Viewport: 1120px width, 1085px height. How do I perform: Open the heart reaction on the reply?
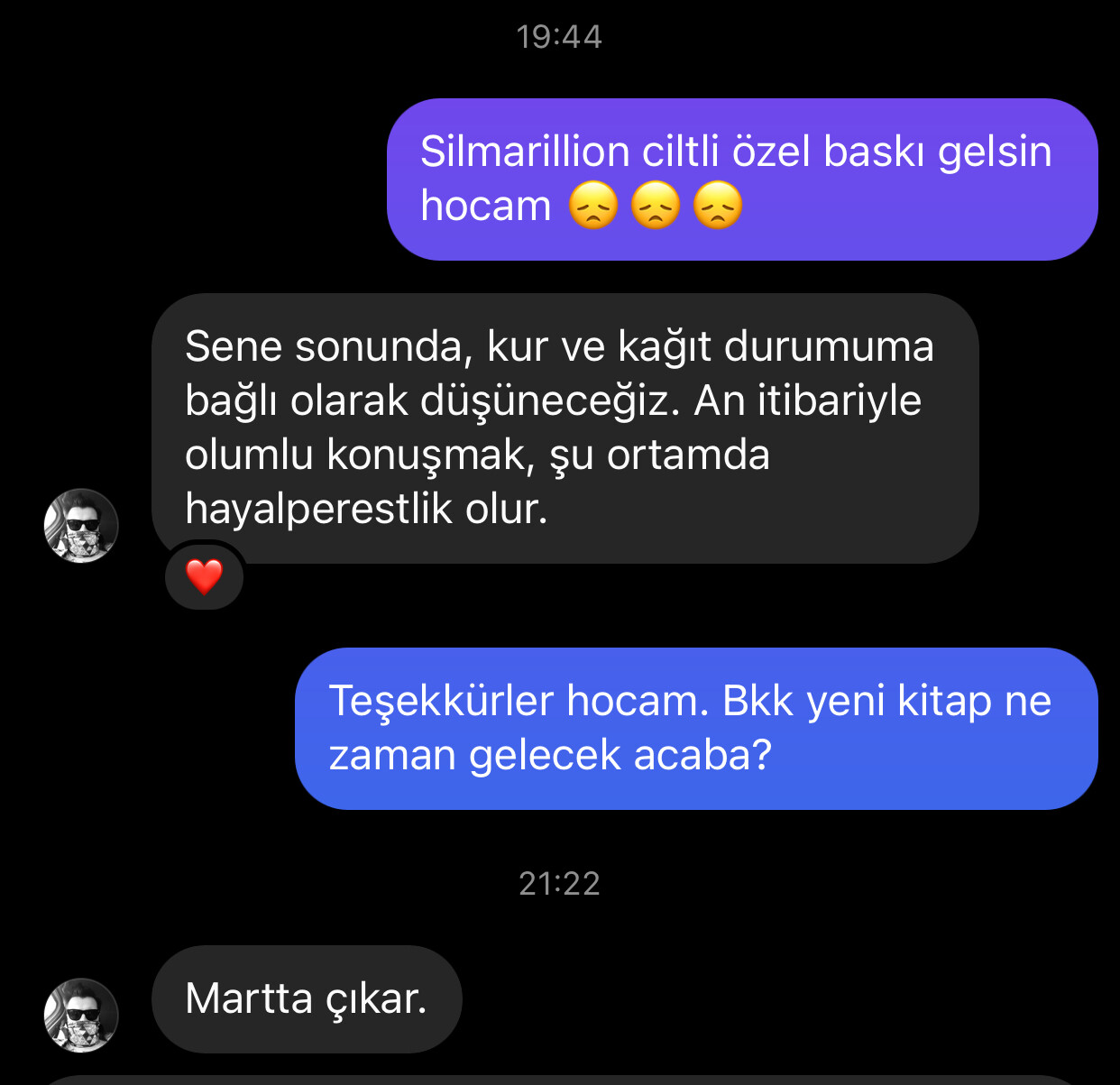tap(205, 576)
